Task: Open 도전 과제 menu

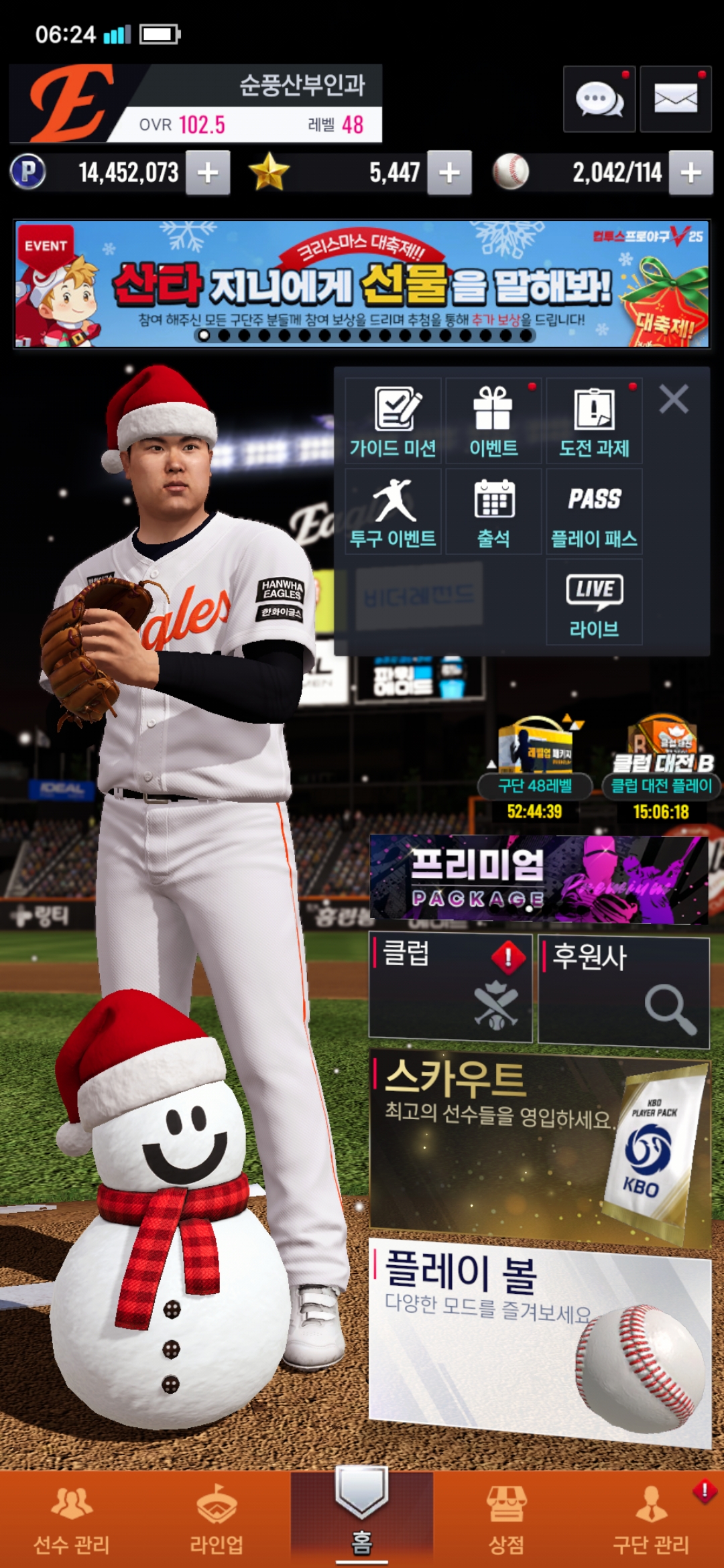Action: pos(594,421)
